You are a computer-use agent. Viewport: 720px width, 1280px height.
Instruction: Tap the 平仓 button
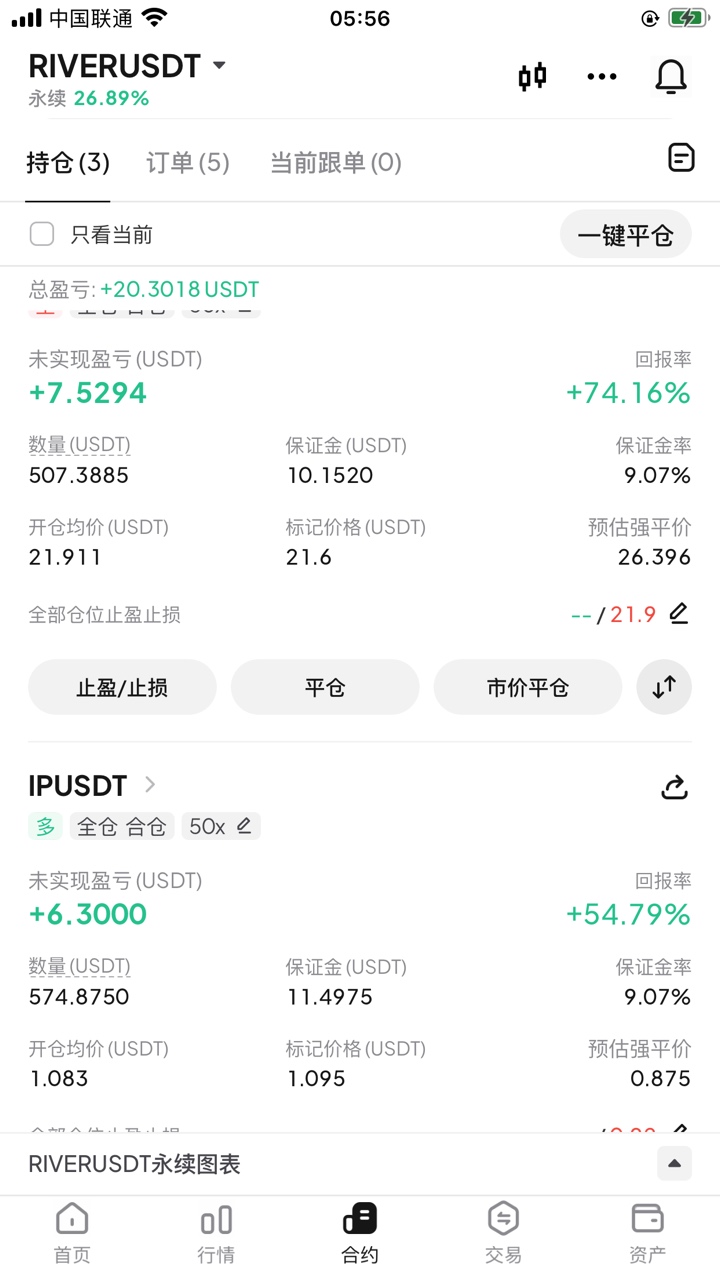(325, 687)
